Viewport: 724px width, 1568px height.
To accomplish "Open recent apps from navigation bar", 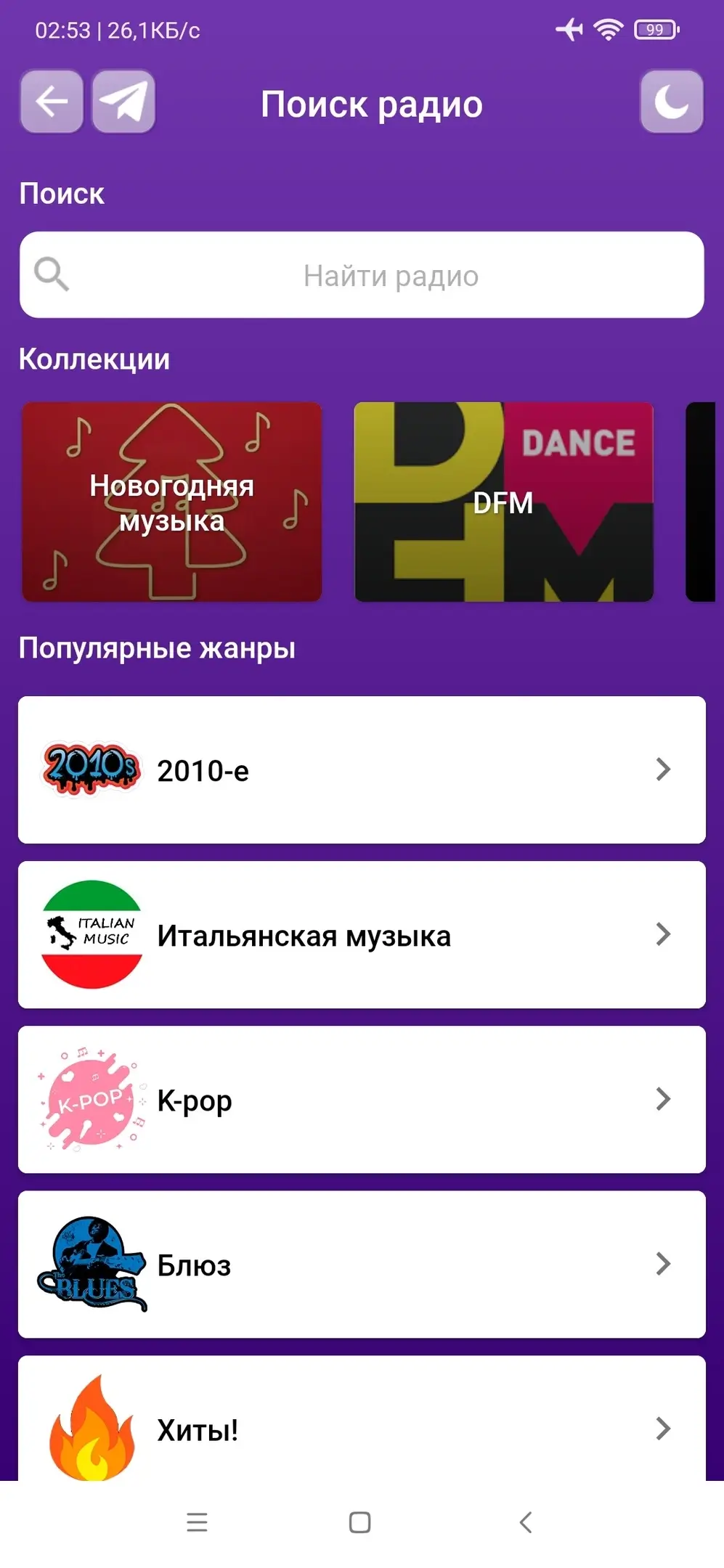I will tap(197, 1522).
